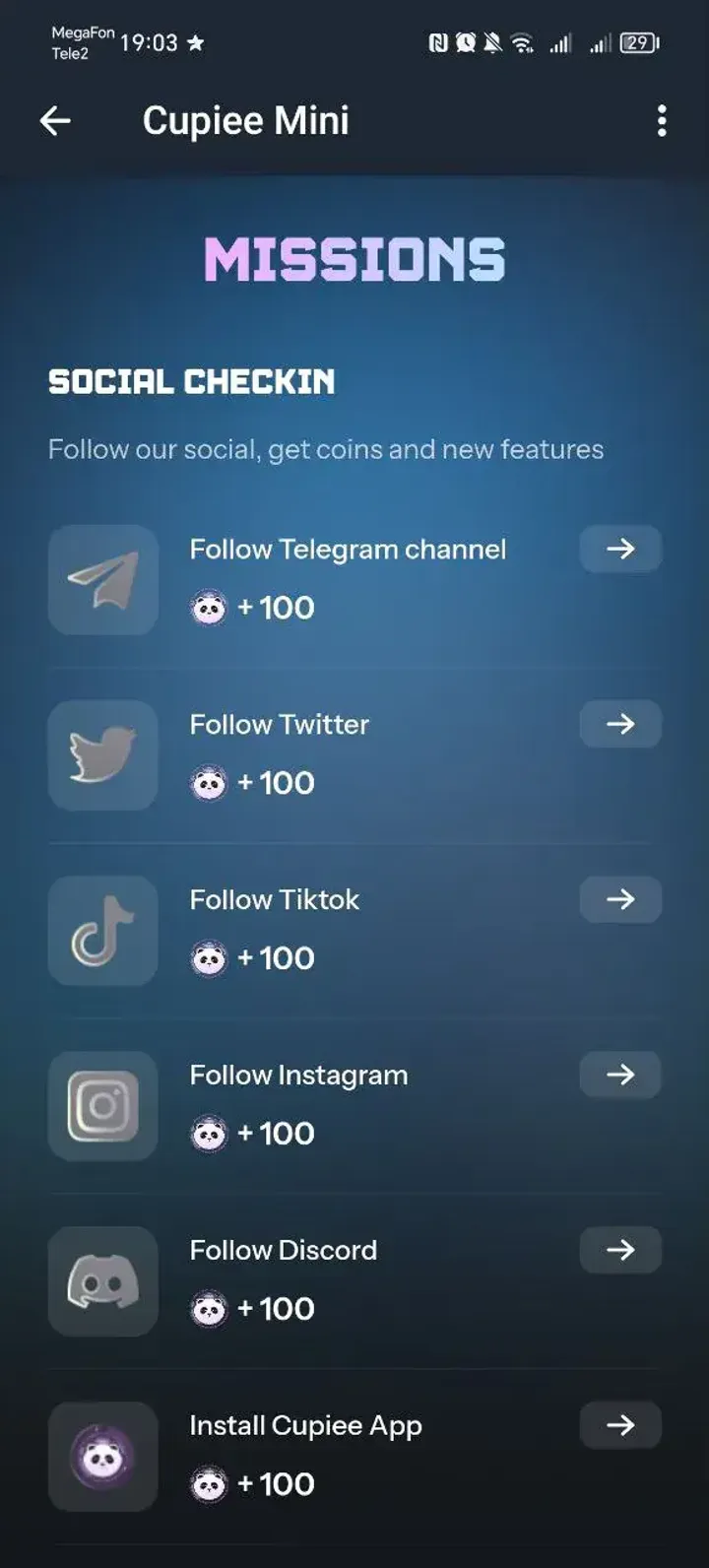This screenshot has height=1568, width=709.
Task: Select the Telegram paper plane icon tile
Action: [x=103, y=580]
